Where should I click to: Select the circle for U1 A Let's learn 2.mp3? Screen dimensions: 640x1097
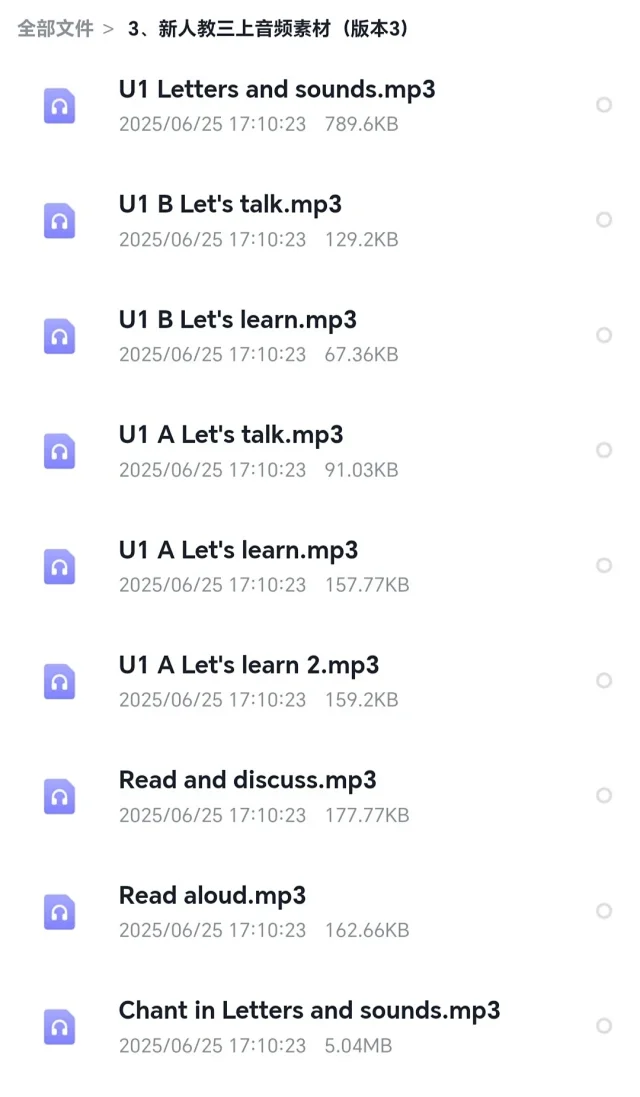(x=604, y=680)
